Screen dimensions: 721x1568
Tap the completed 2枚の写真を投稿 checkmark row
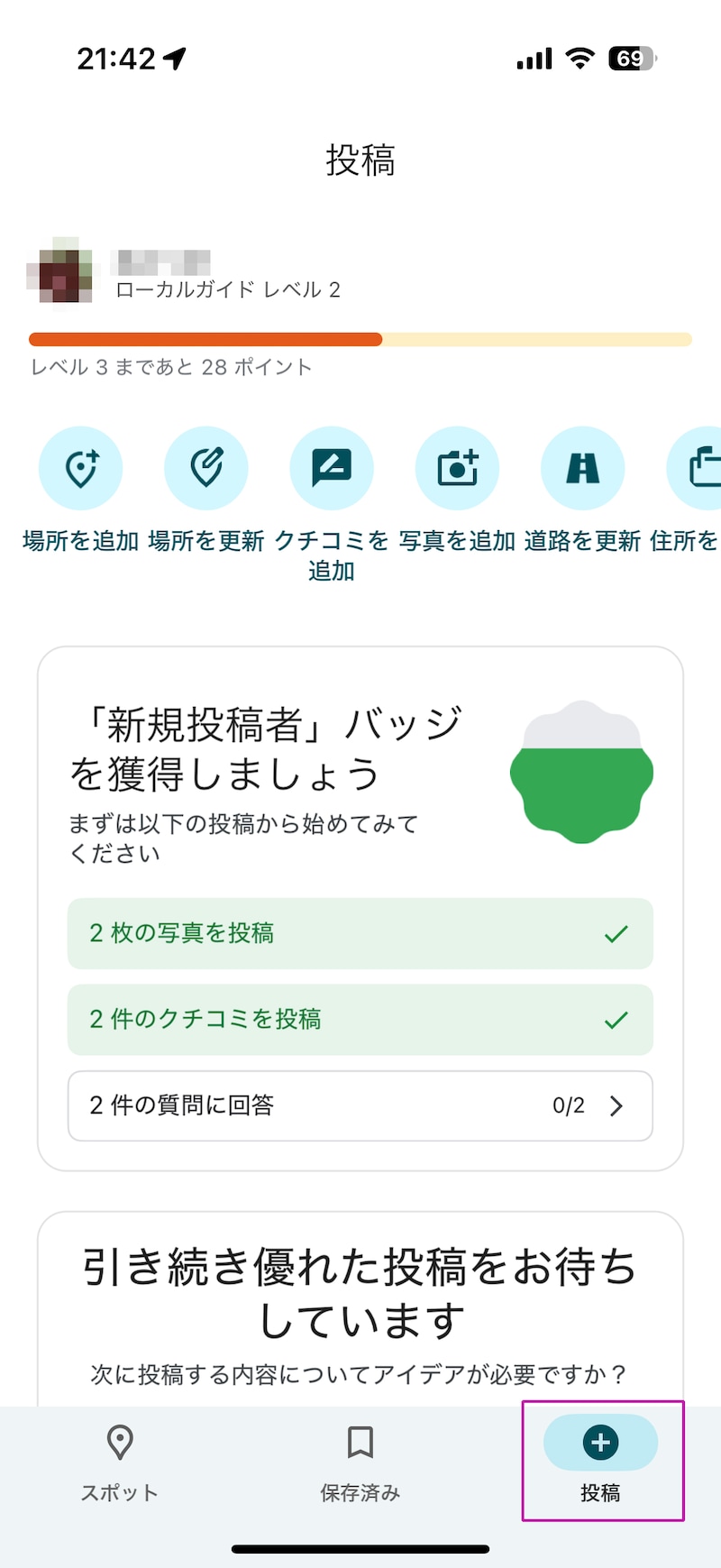360,934
